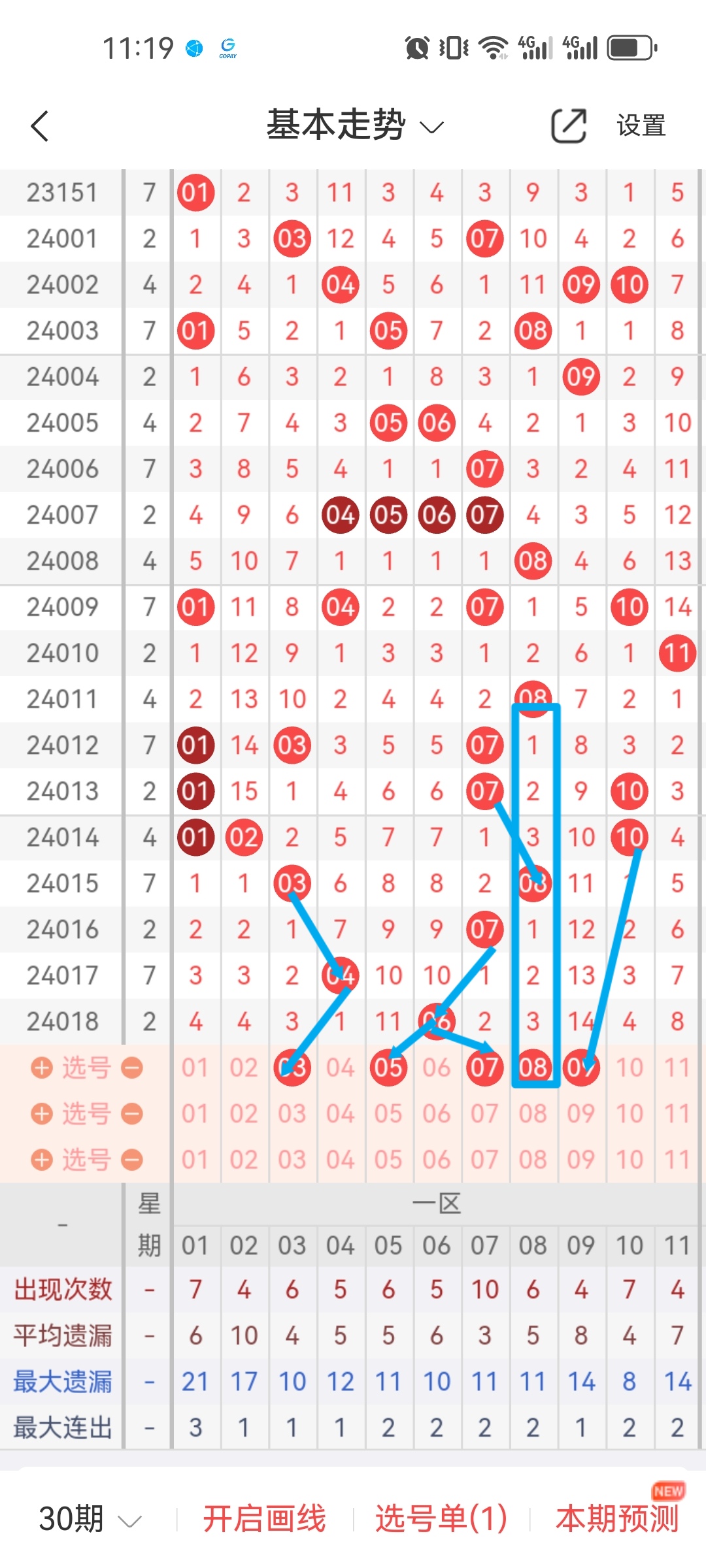Deselect number 05 in the first 选号 row
This screenshot has width=706, height=1568.
pos(388,1068)
